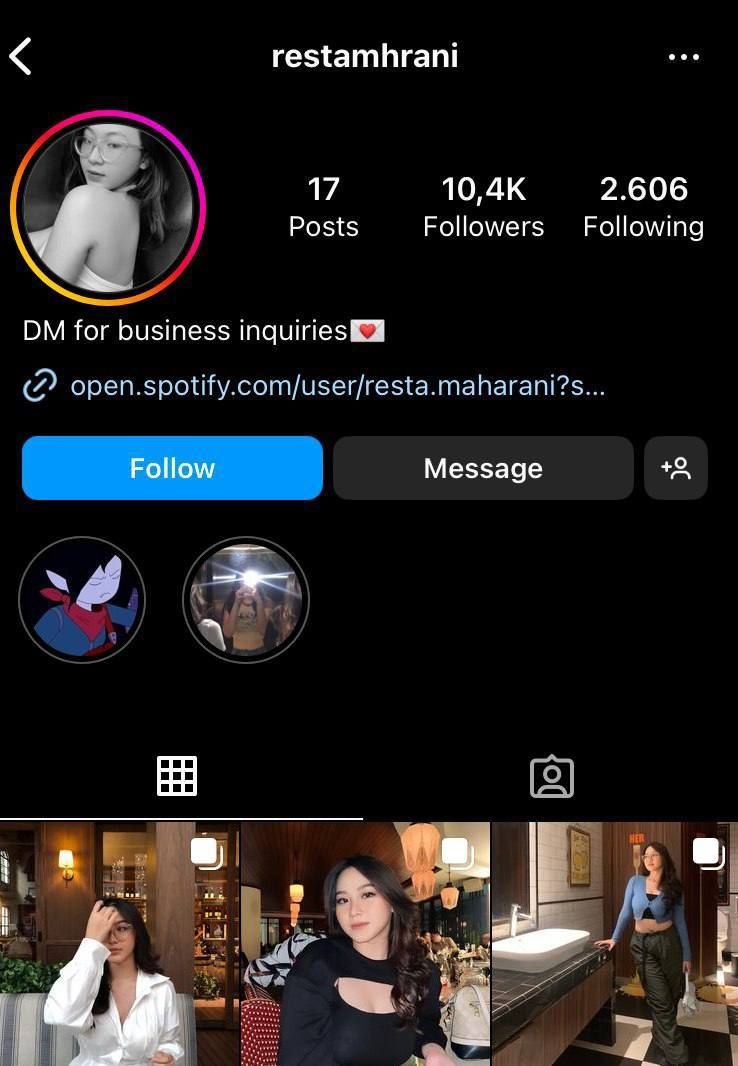View the profile picture story
Screen dimensions: 738x1066
point(108,208)
